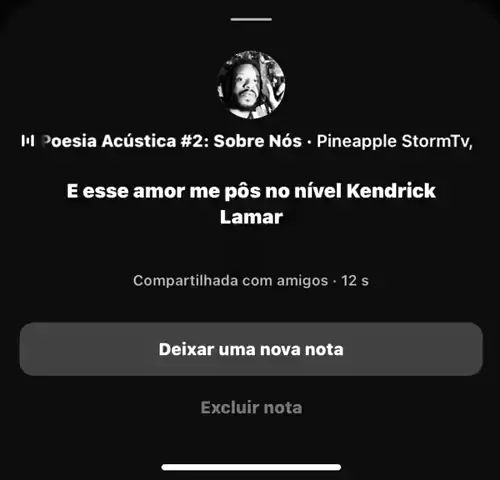This screenshot has height=480, width=500.
Task: Delete the note with Excluir nota
Action: [x=251, y=407]
